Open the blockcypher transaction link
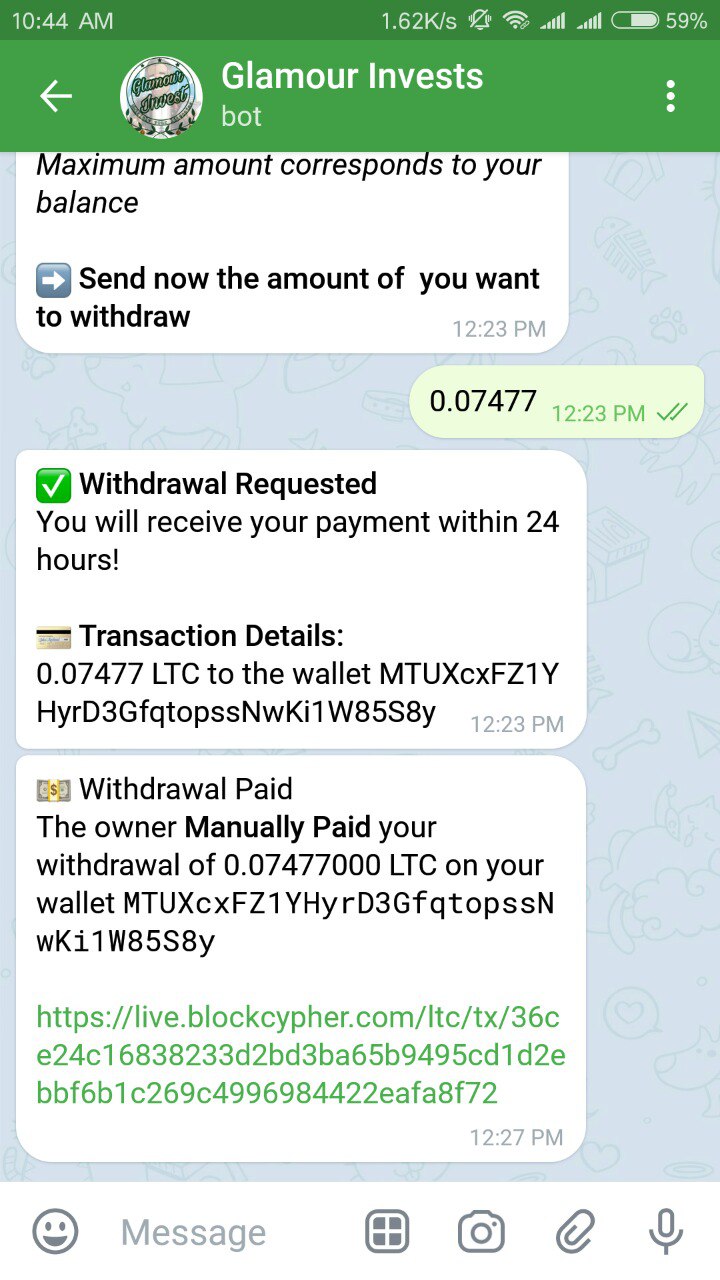 298,1055
